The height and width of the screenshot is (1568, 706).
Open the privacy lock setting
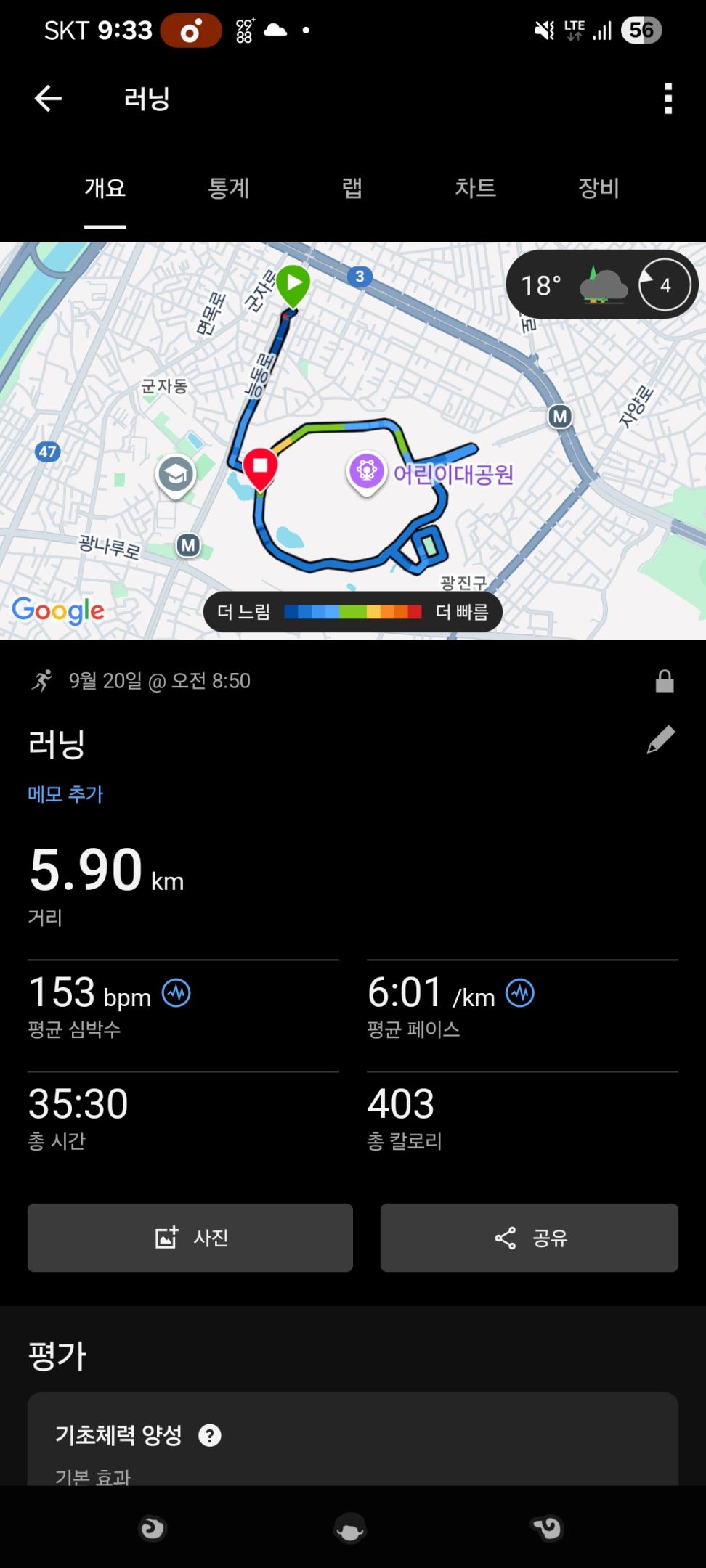coord(665,682)
